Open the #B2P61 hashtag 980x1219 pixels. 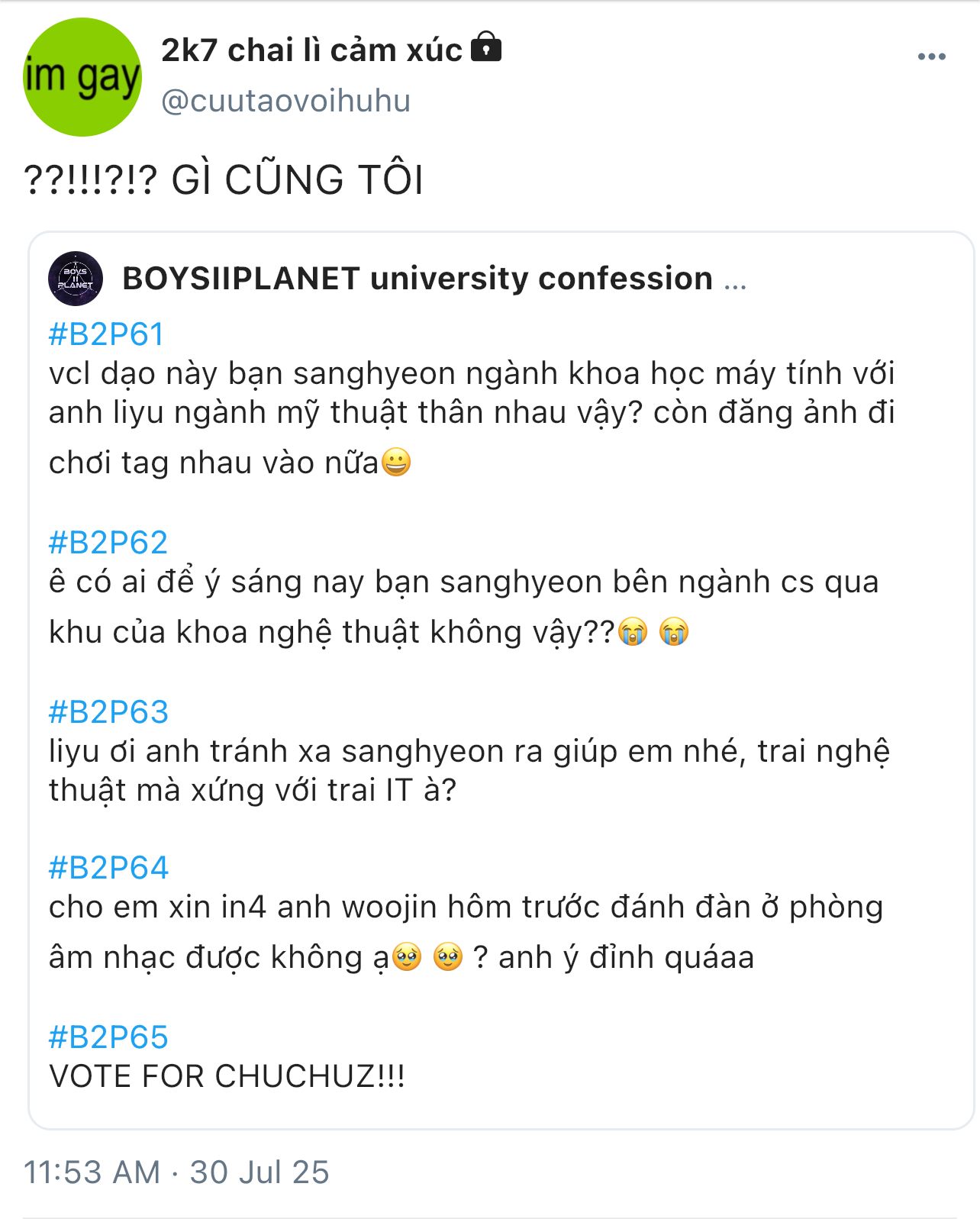coord(106,334)
